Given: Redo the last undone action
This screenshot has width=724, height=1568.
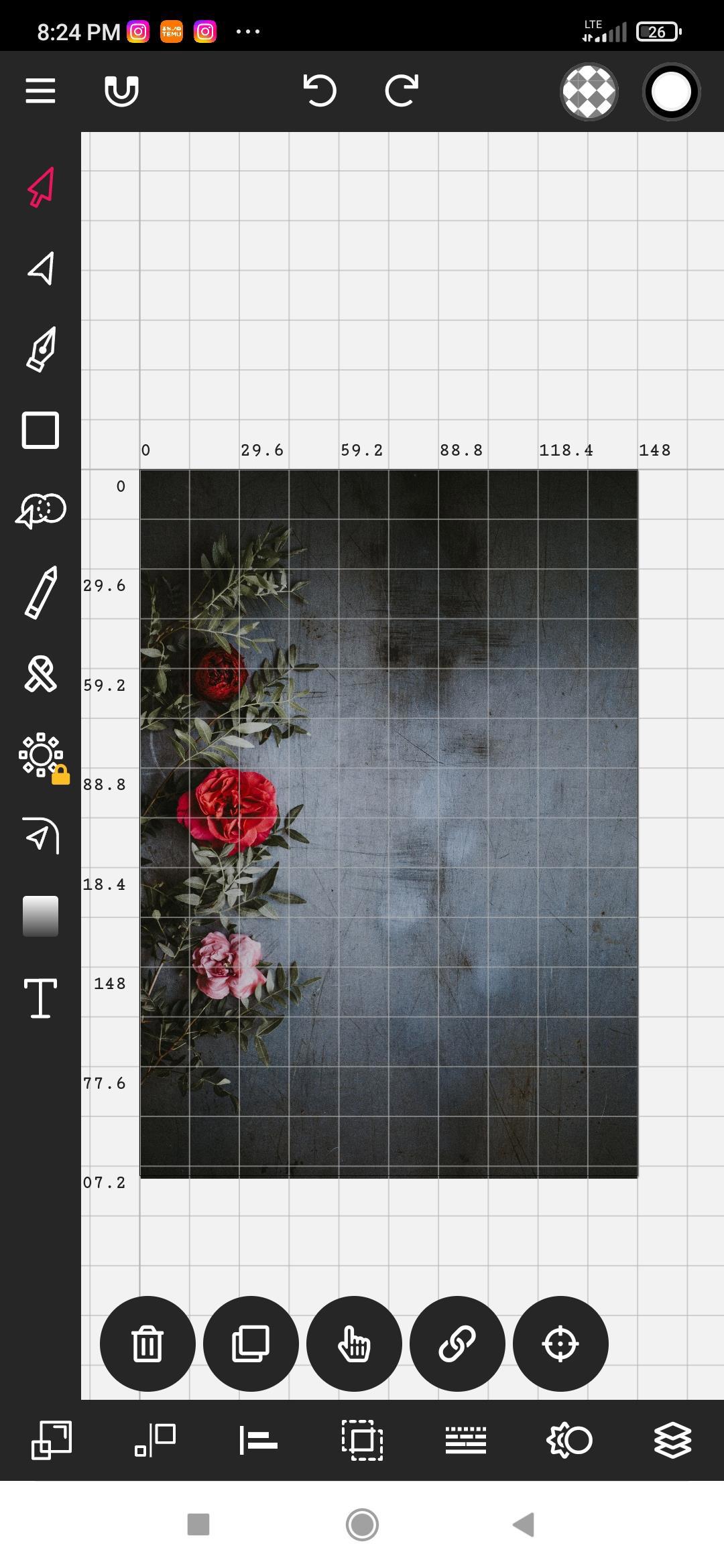Looking at the screenshot, I should (x=402, y=90).
